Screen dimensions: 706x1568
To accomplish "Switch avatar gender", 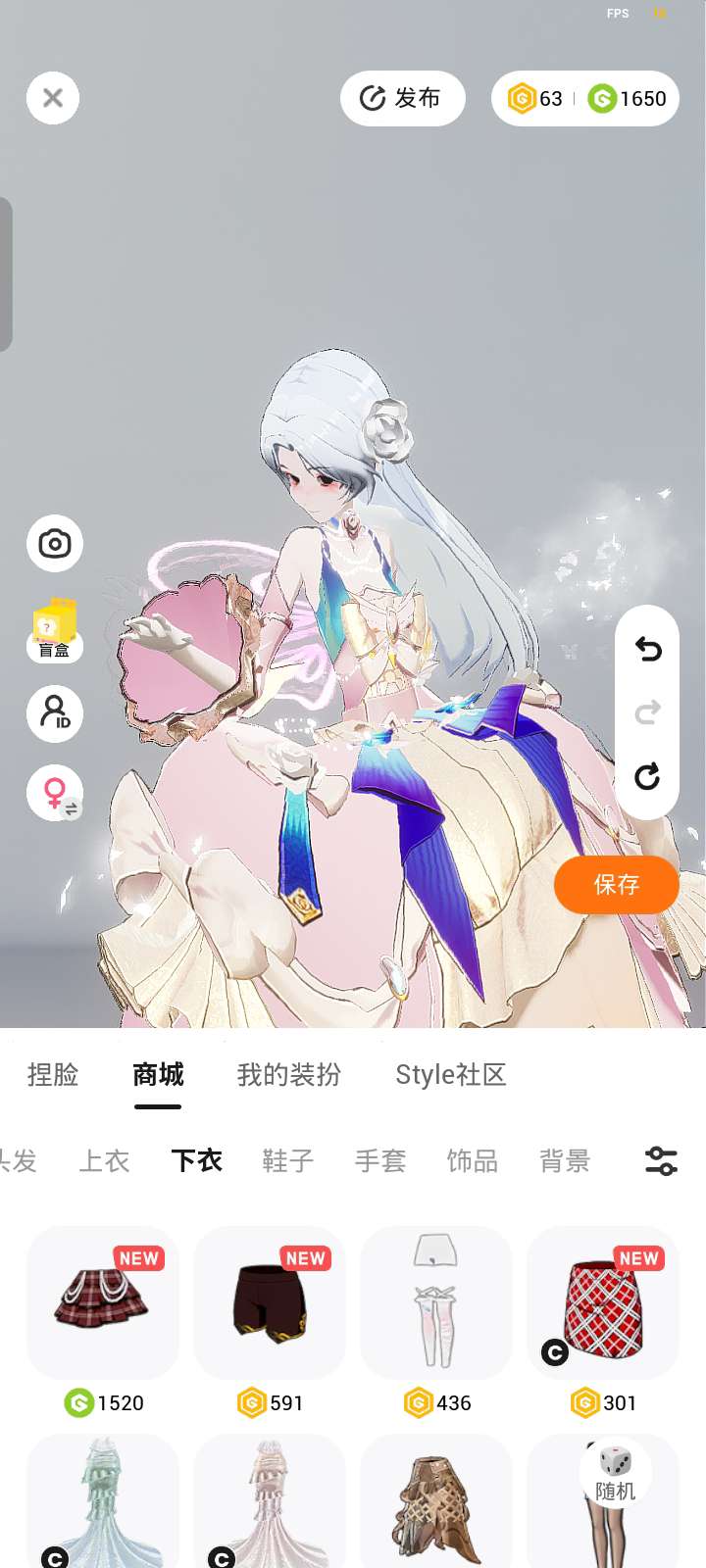I will tap(55, 792).
